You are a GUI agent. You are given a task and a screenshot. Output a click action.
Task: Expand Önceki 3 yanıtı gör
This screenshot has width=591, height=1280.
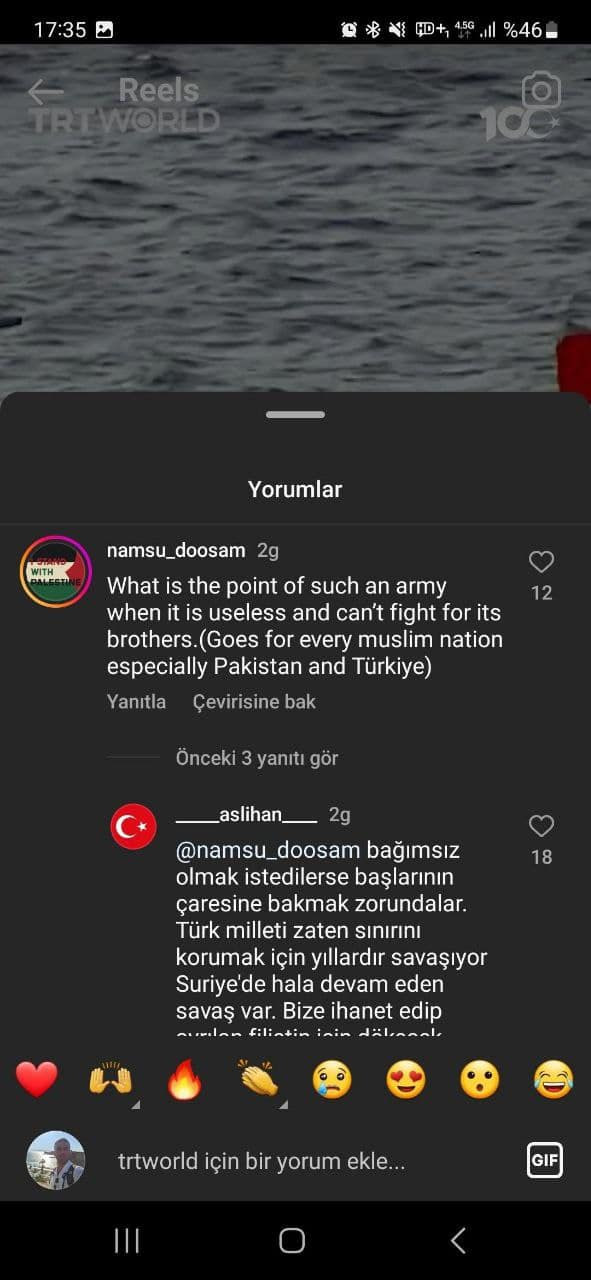coord(257,758)
